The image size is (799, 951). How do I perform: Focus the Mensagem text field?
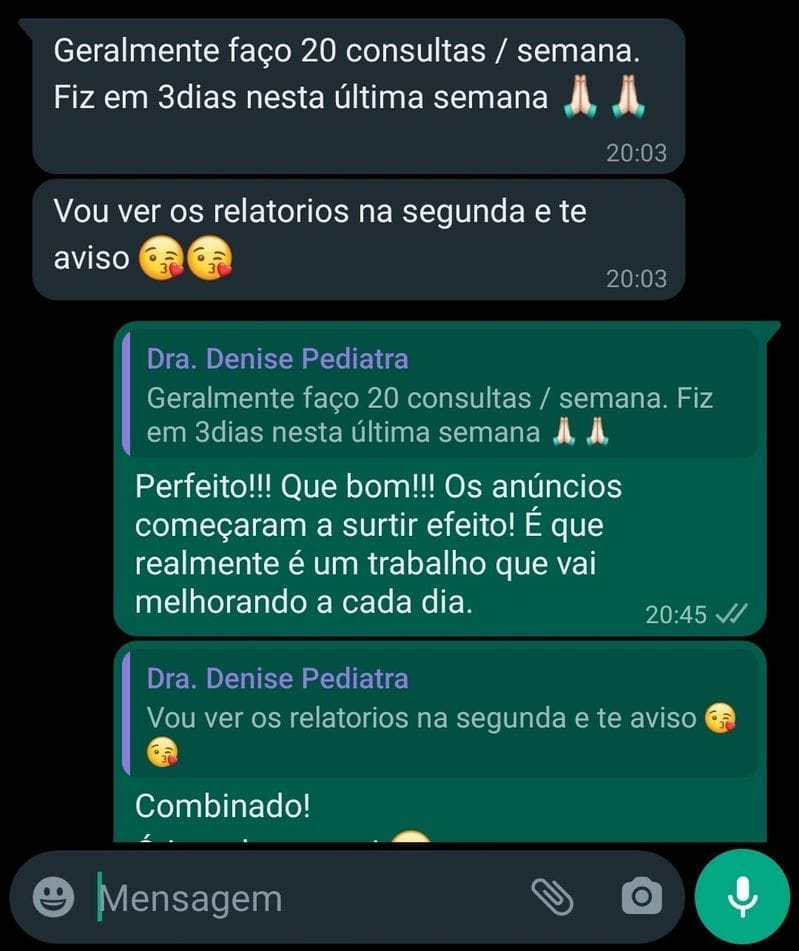(x=300, y=898)
